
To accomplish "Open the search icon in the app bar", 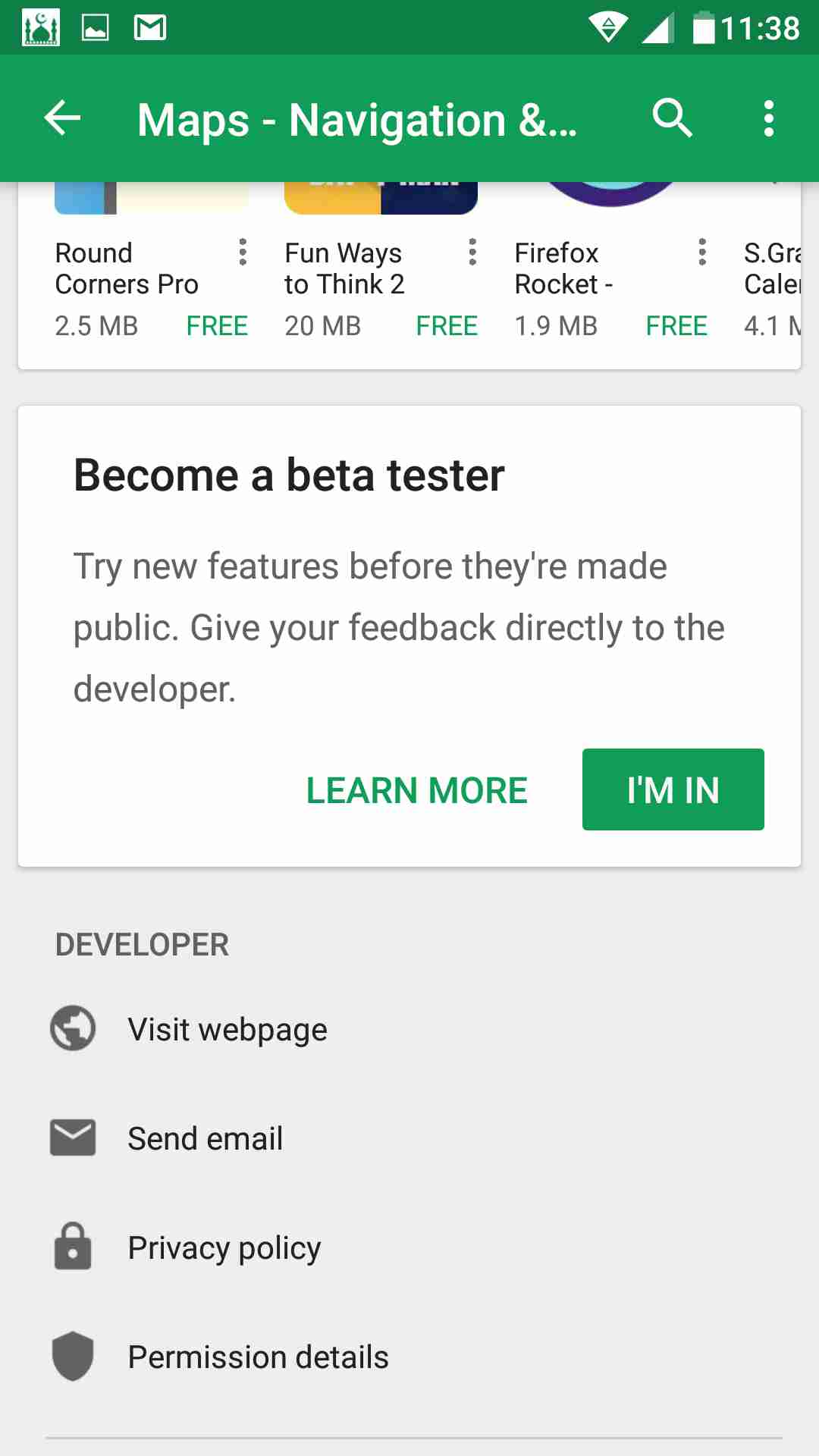I will 672,118.
